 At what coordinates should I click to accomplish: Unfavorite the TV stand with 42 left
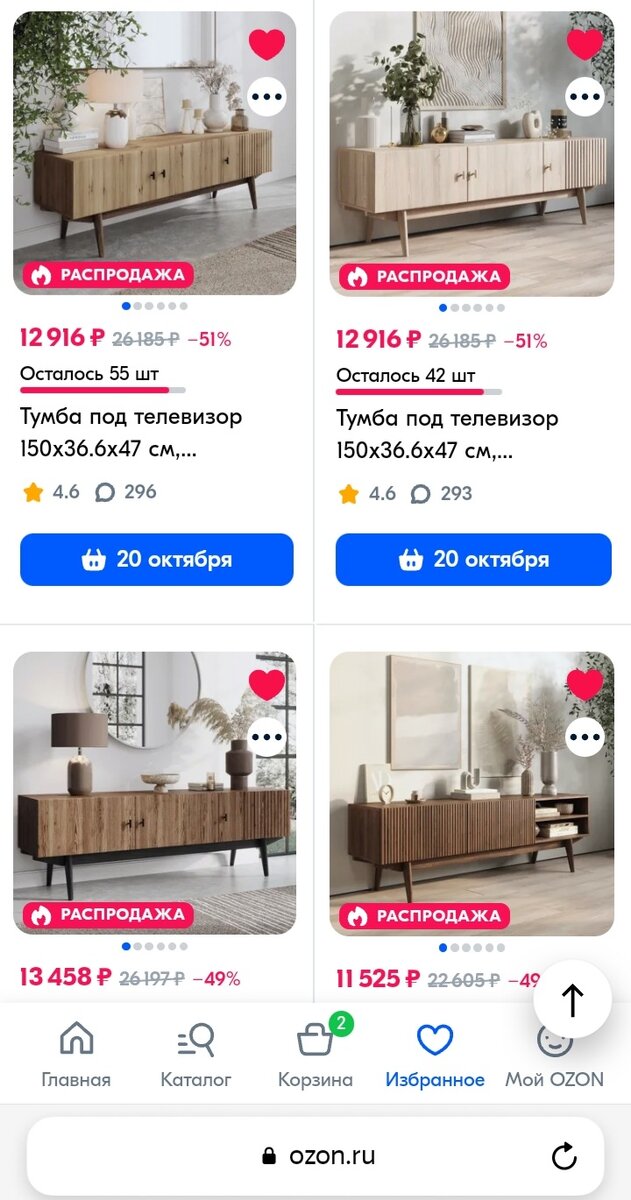tap(585, 44)
